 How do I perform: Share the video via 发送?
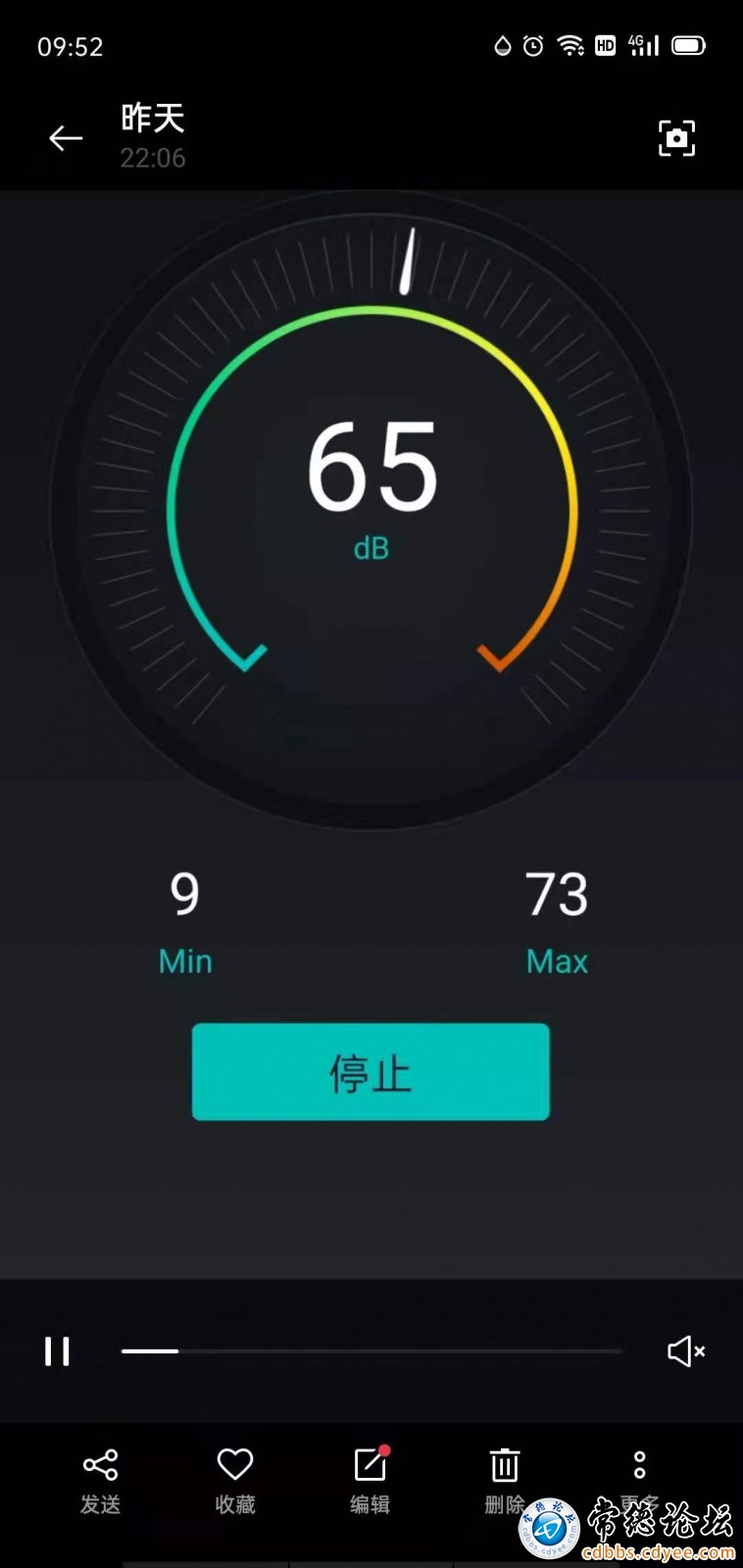(x=100, y=1482)
